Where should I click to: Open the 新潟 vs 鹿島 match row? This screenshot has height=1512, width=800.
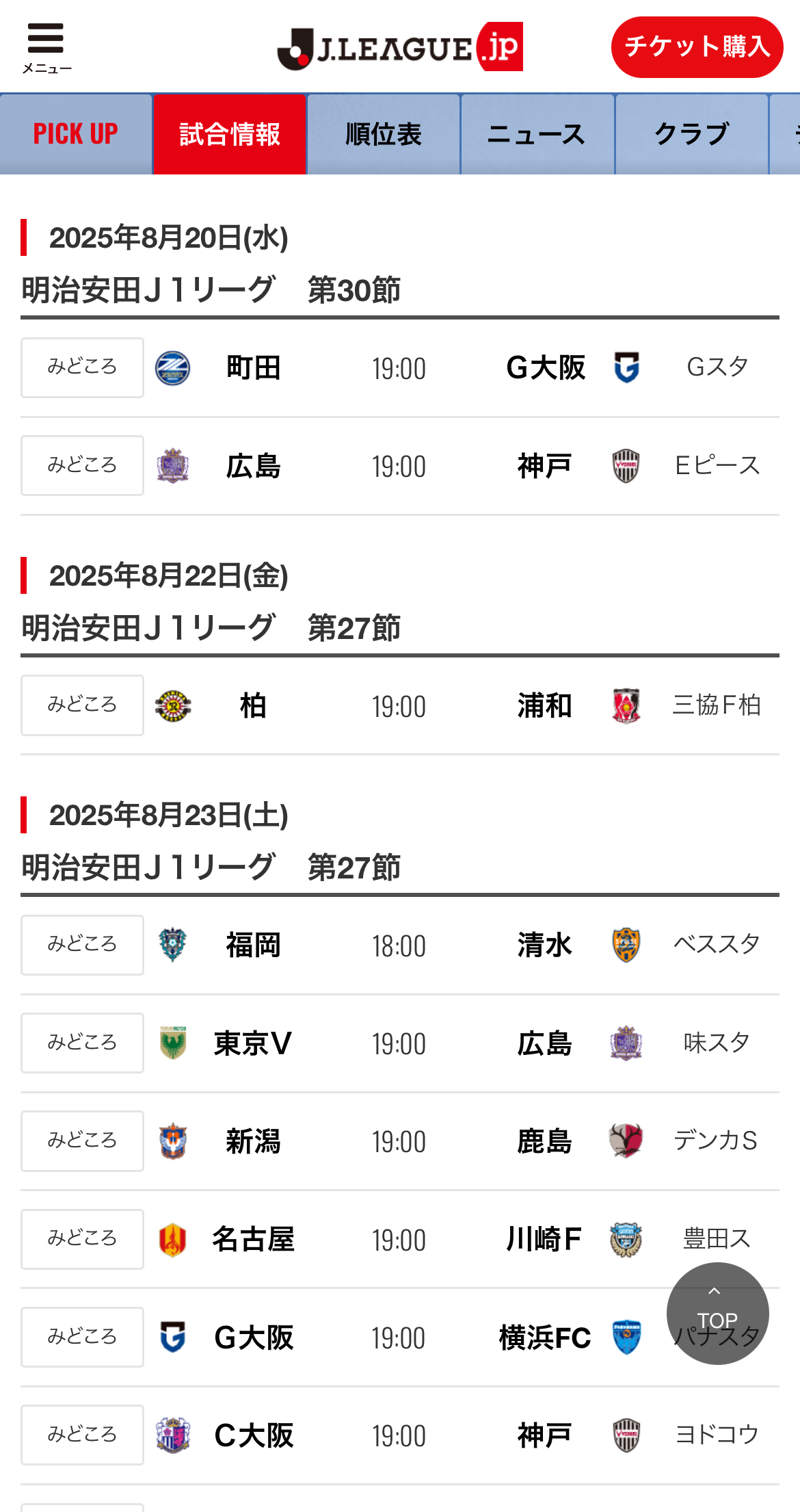pyautogui.click(x=400, y=1140)
